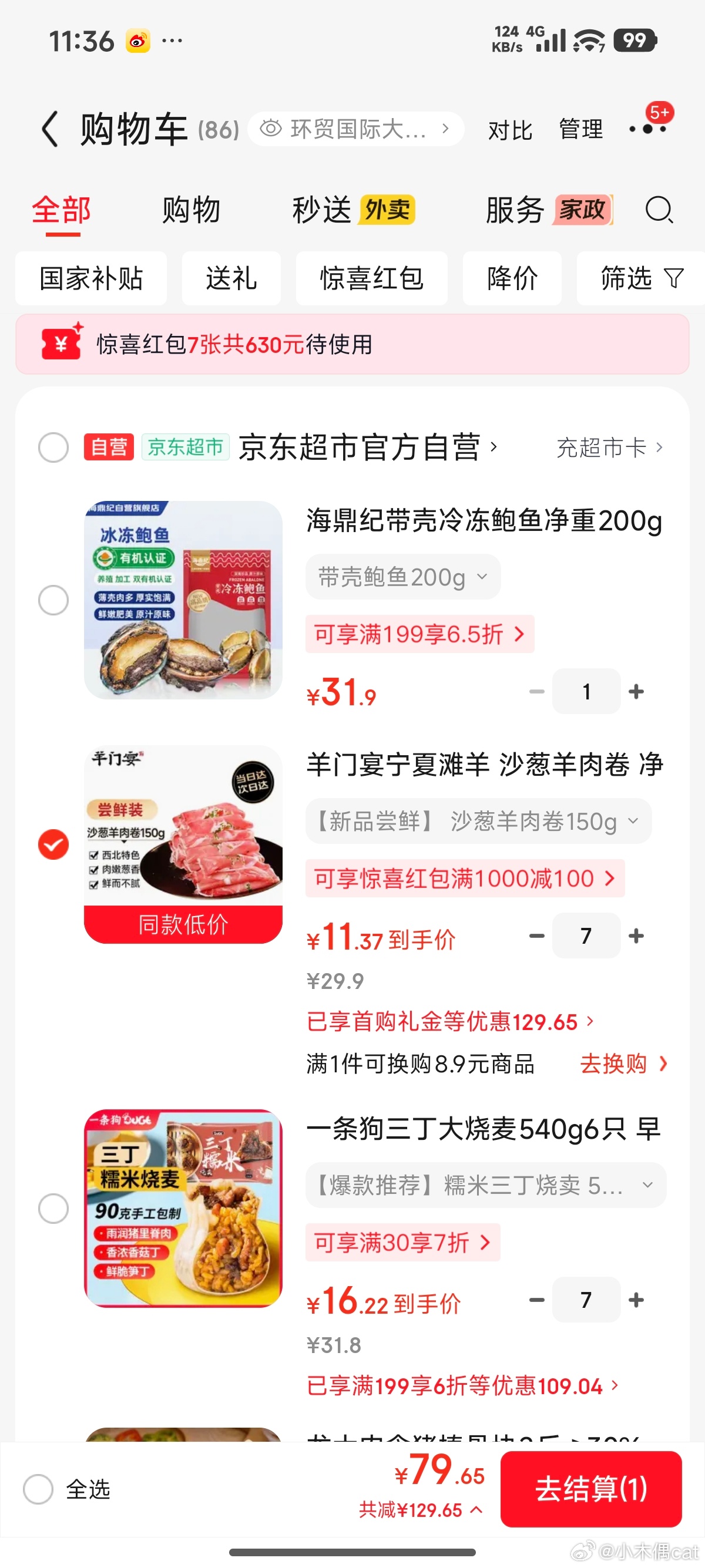Tap 管理 to manage cart items
Screen dimensions: 705x1568
tap(581, 130)
